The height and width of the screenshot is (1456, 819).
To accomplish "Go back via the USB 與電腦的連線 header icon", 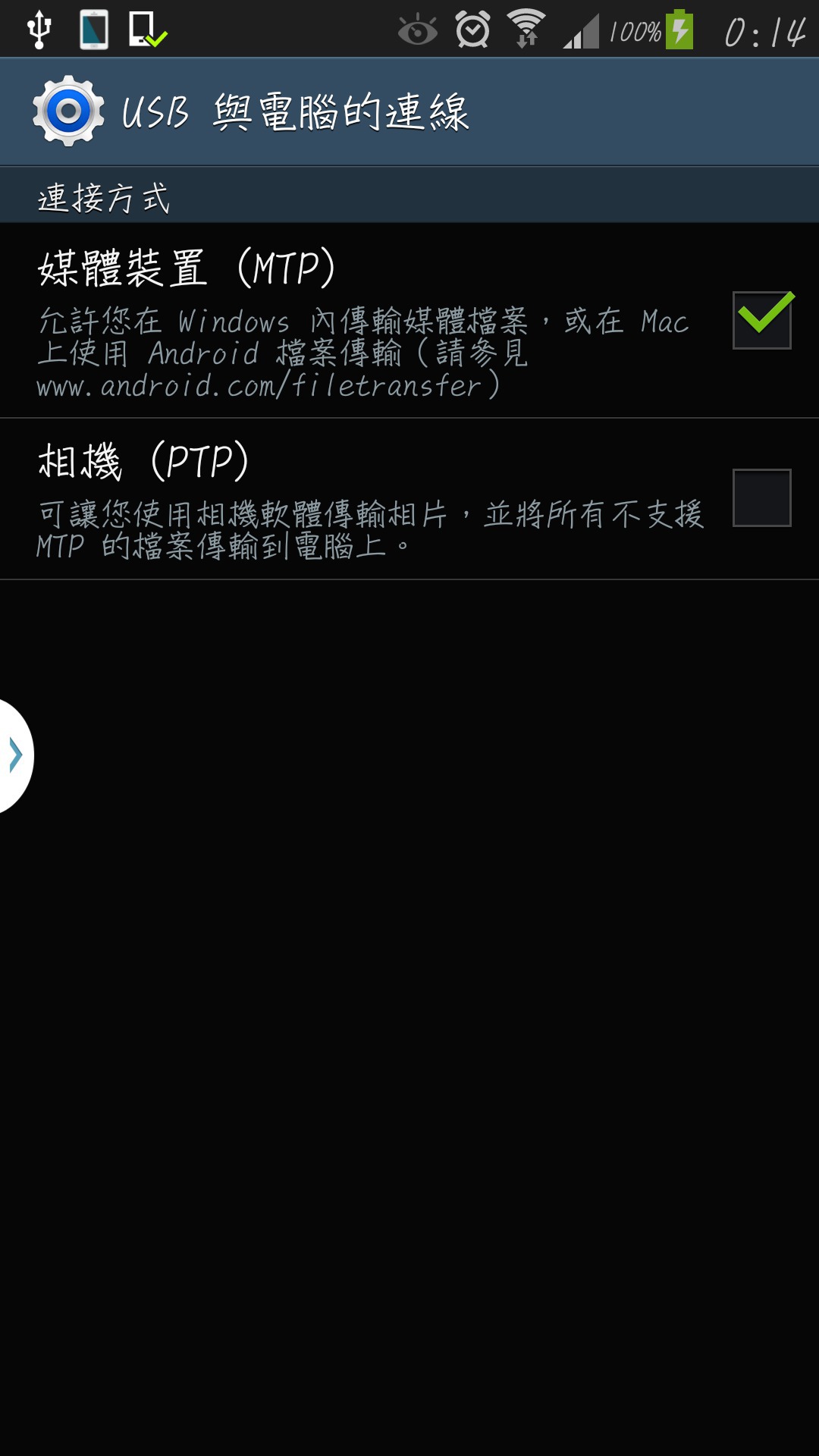I will 68,111.
